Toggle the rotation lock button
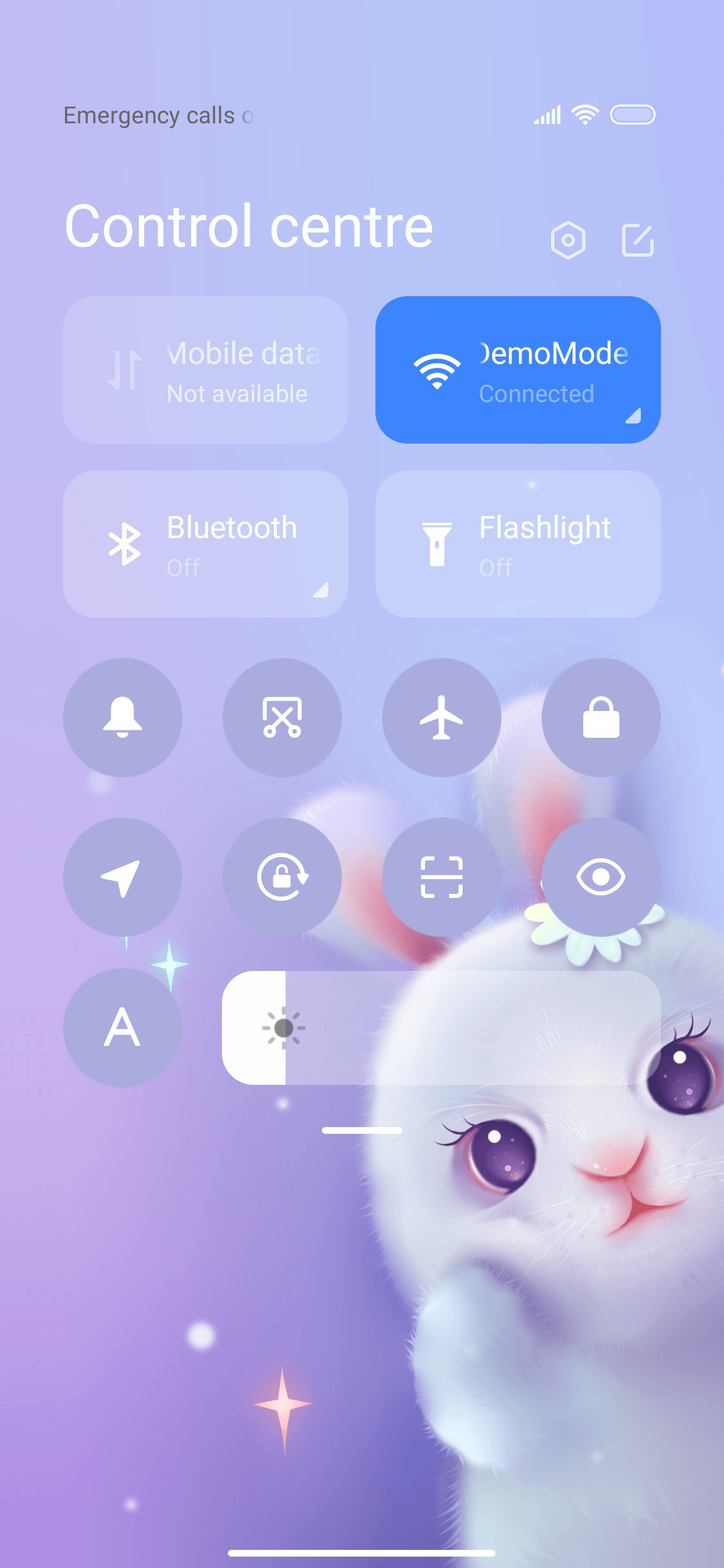 282,877
